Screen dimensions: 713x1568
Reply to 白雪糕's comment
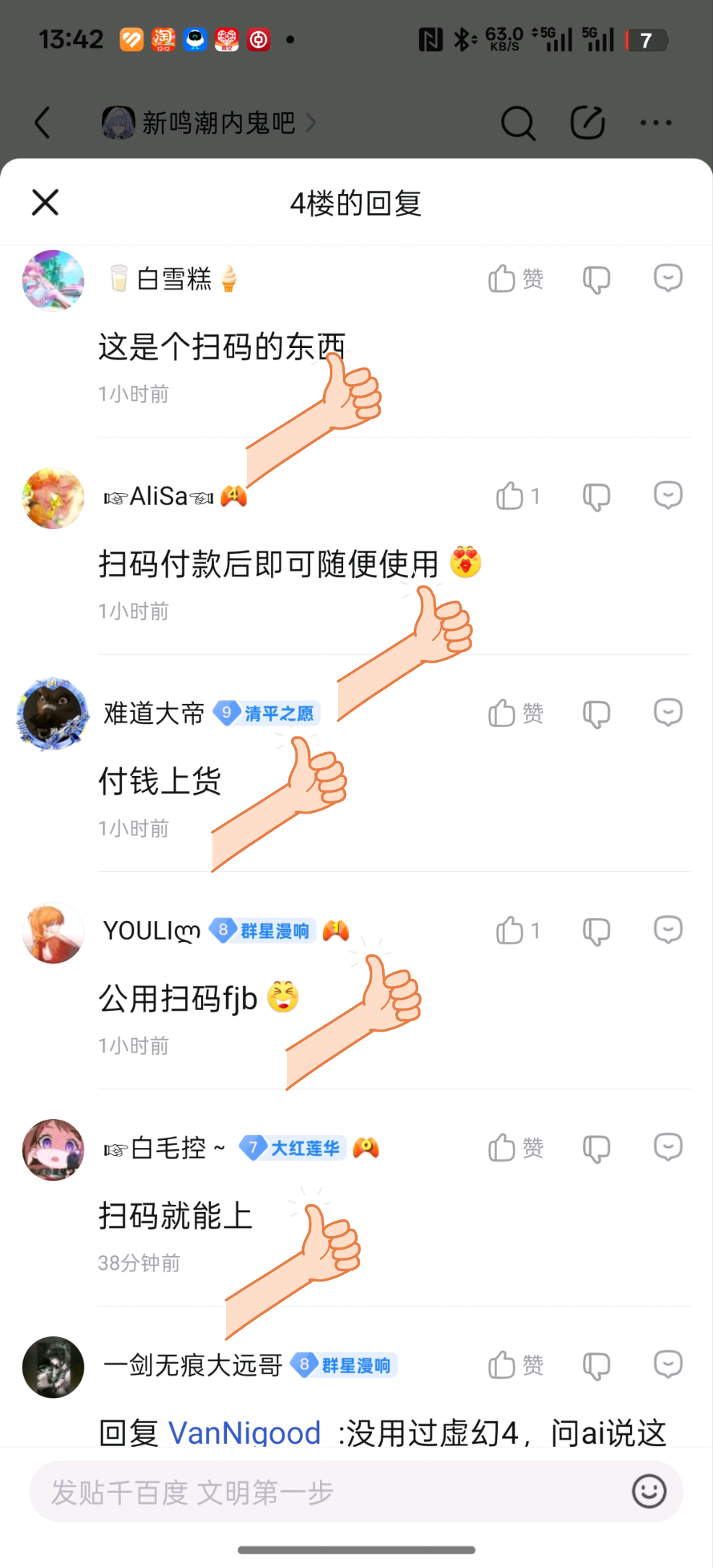(667, 278)
